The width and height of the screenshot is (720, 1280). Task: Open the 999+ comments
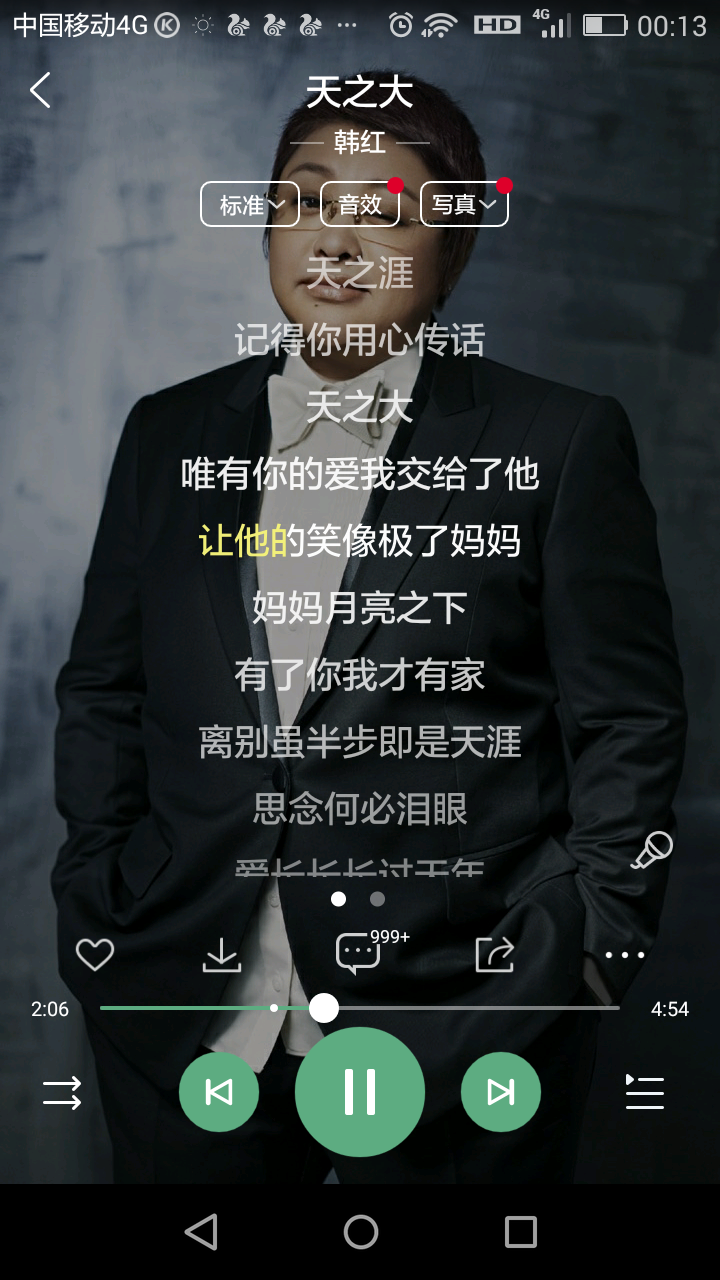360,953
